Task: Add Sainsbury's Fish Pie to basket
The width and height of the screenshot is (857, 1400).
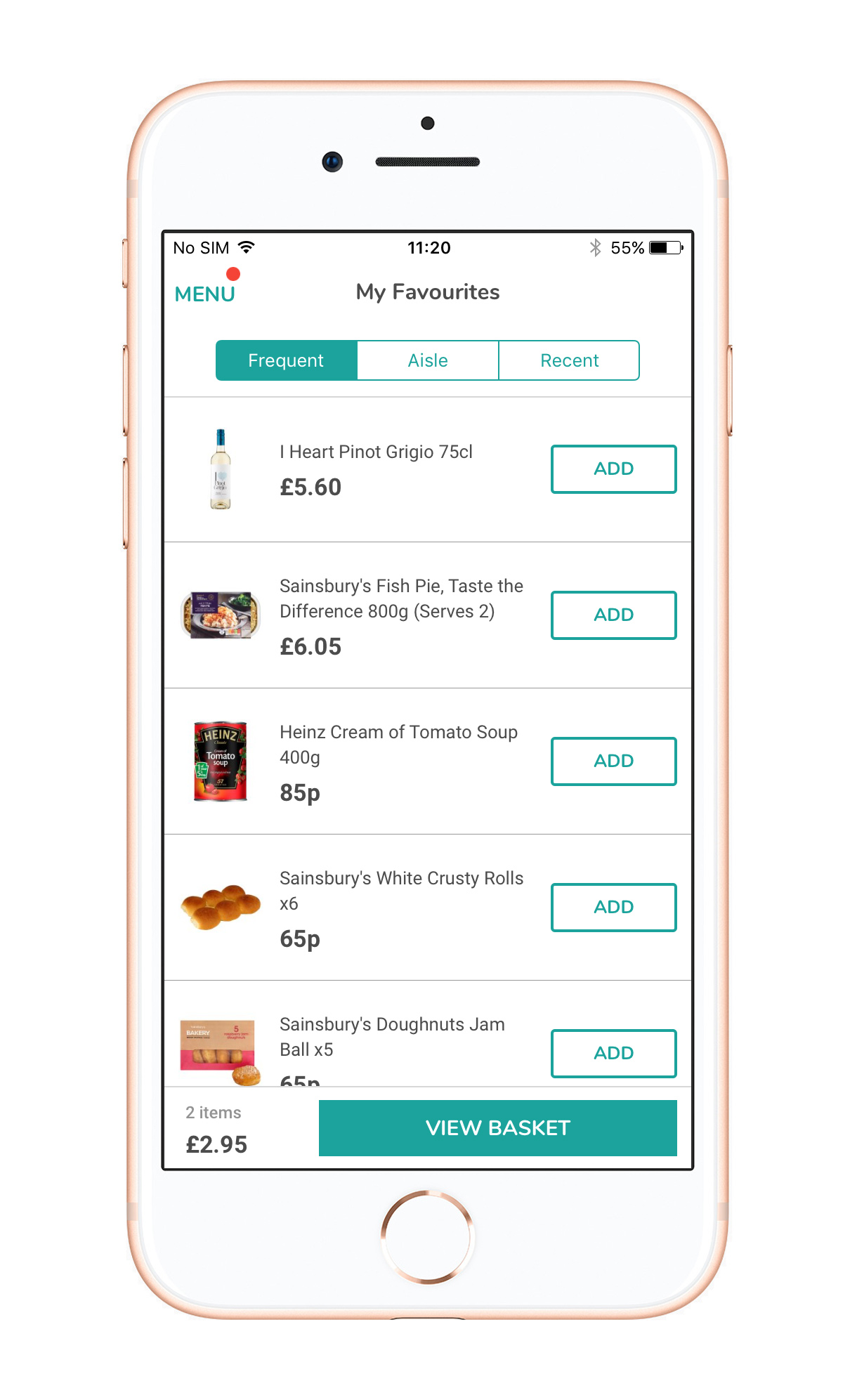Action: tap(613, 615)
